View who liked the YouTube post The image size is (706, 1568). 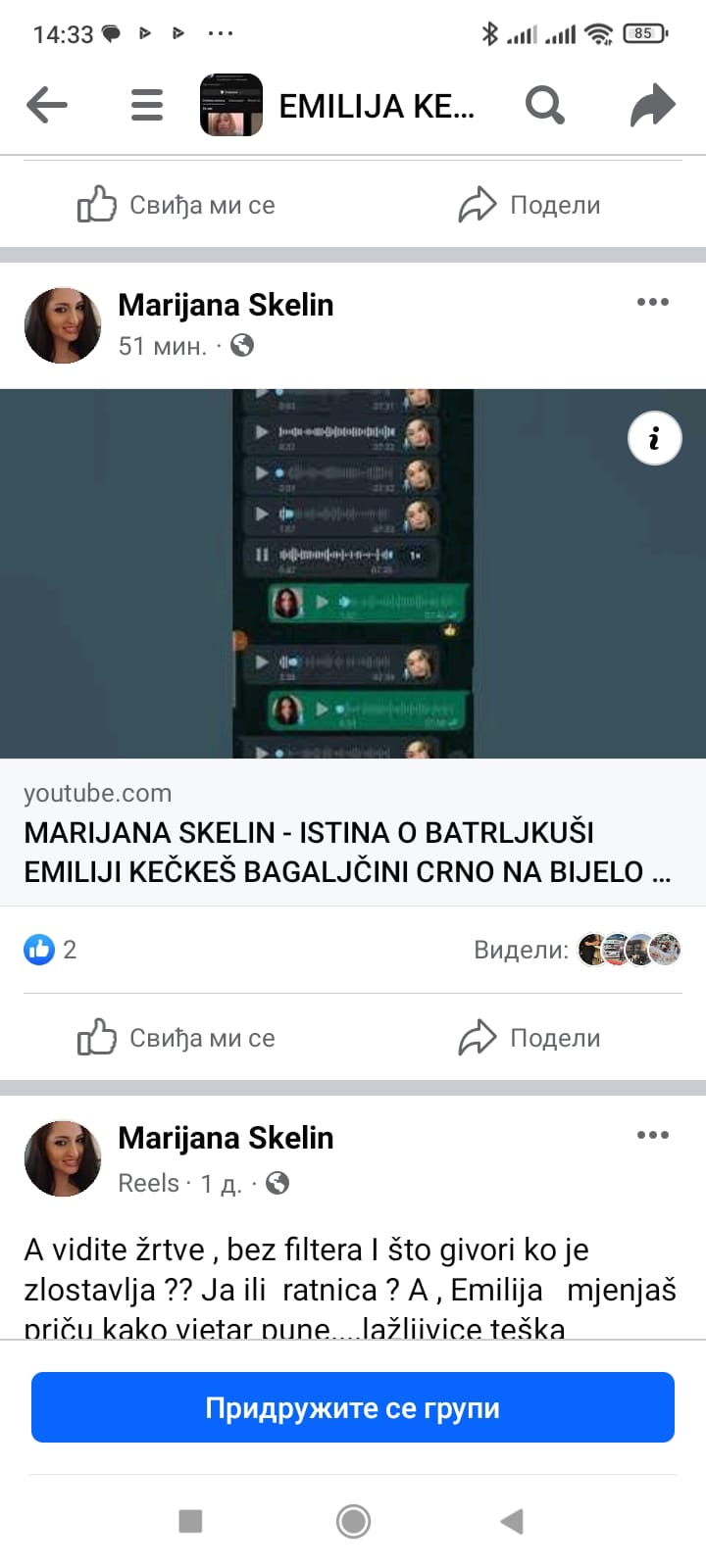pyautogui.click(x=51, y=949)
